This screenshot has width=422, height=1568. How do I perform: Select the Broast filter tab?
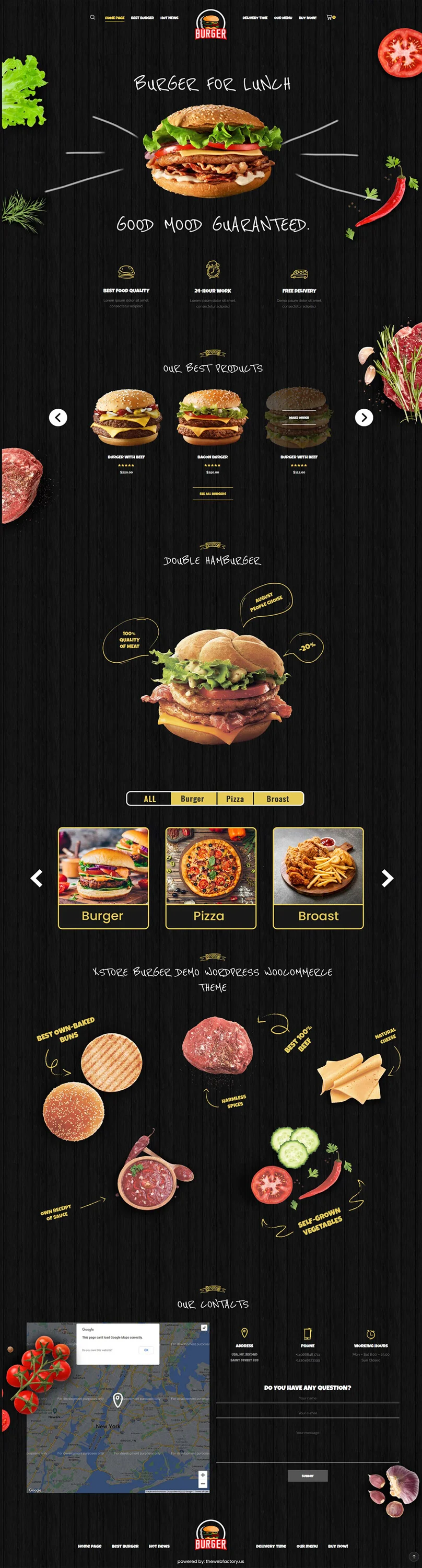coord(278,799)
